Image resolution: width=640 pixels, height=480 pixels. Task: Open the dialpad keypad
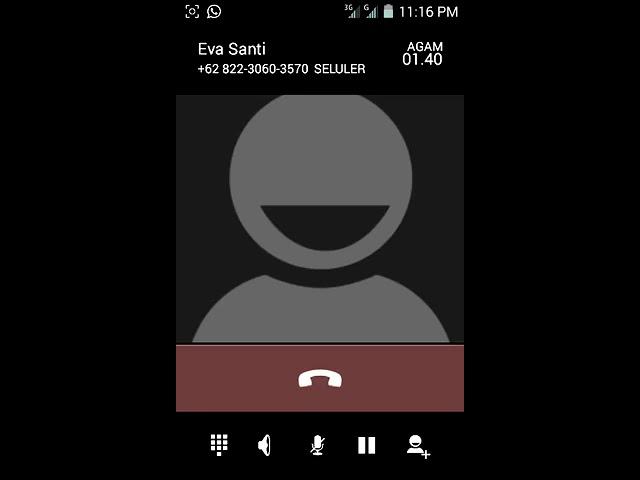tap(220, 445)
